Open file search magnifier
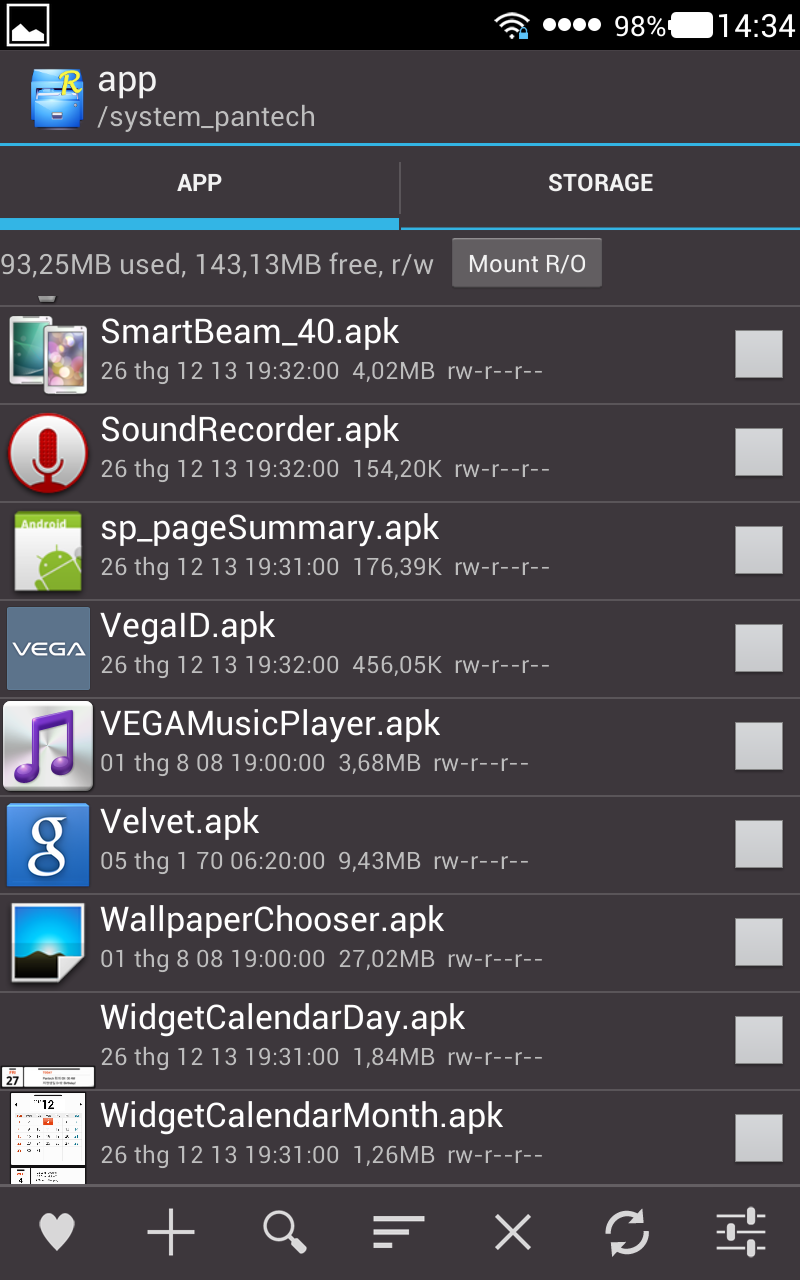 pos(285,1232)
